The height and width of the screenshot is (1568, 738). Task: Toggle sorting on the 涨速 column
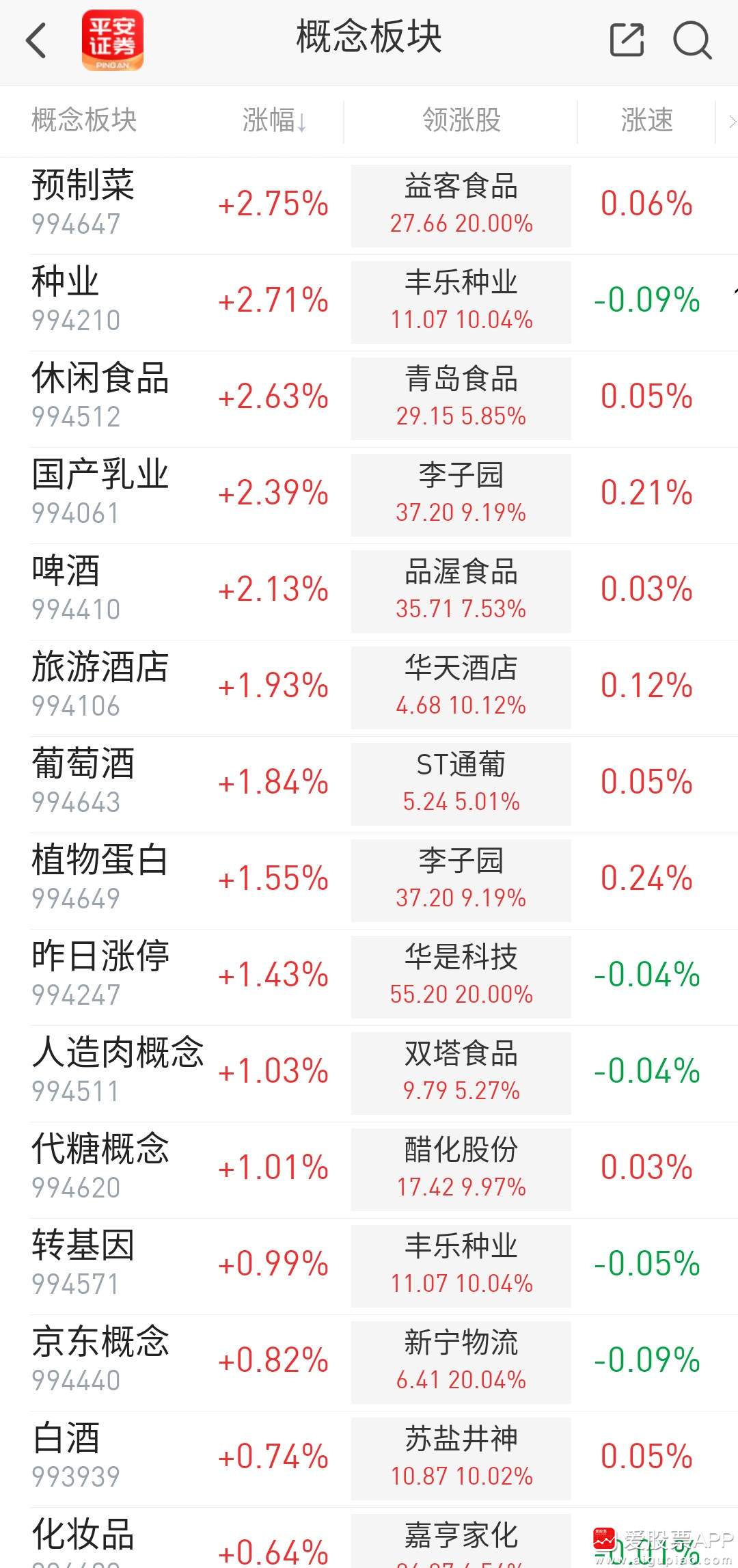click(646, 121)
